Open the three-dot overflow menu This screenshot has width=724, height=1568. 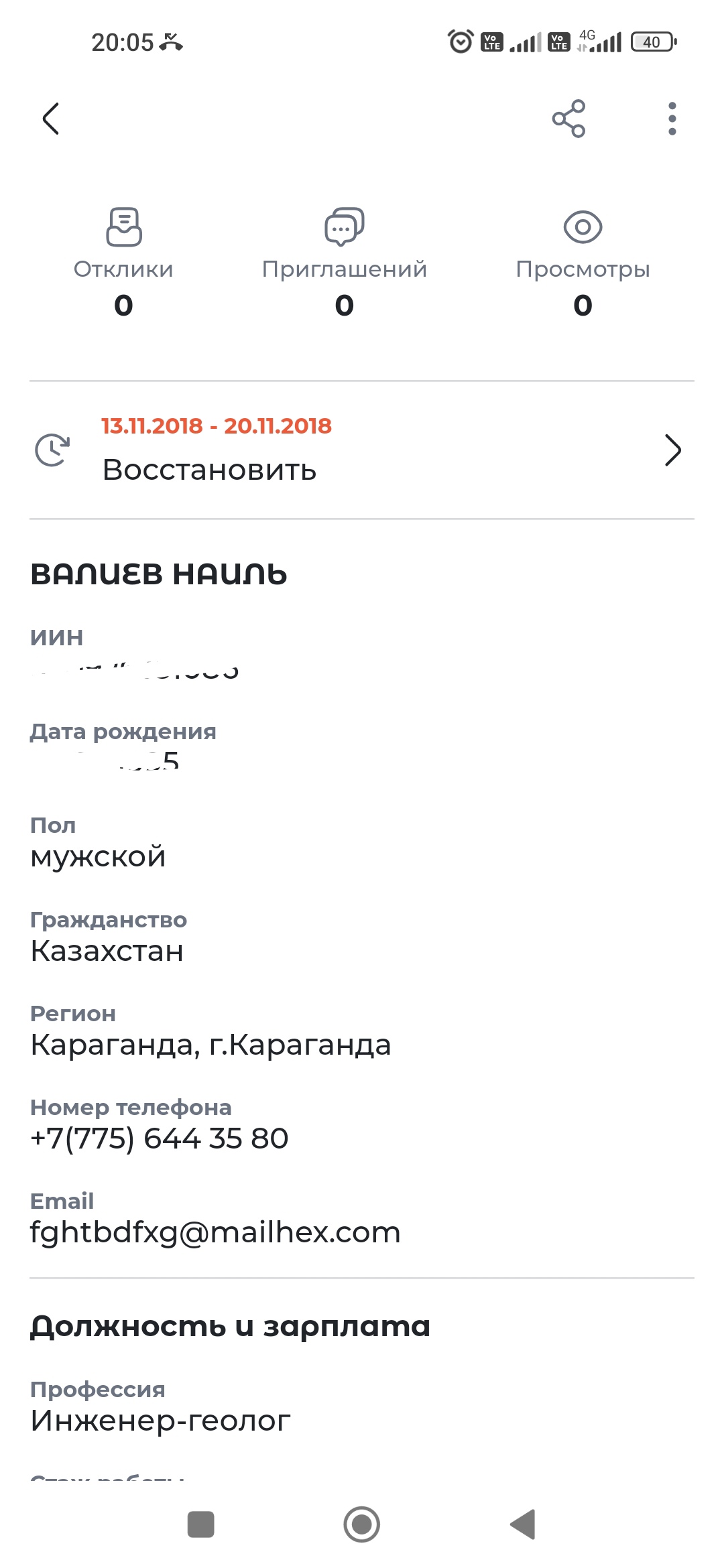[x=672, y=119]
